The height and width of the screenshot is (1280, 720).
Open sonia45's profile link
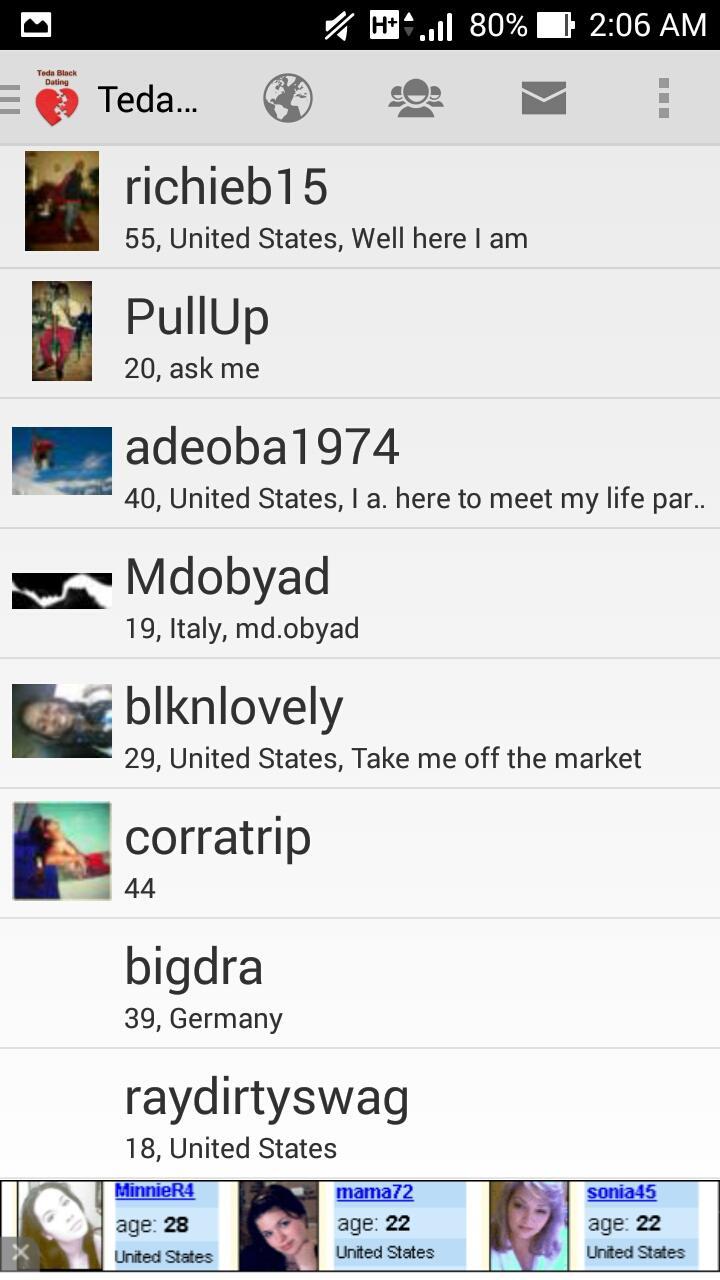click(x=622, y=1191)
